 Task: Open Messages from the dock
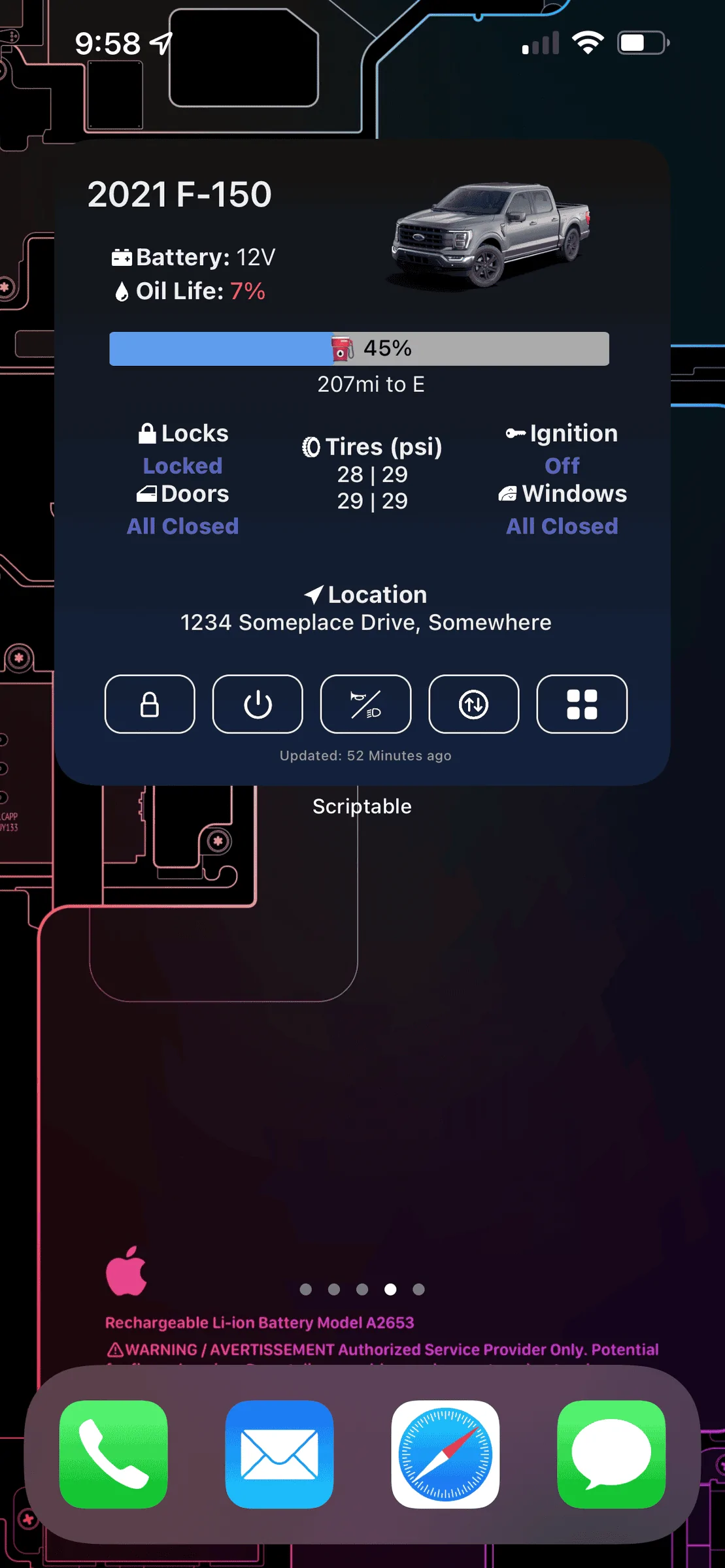pos(611,1454)
